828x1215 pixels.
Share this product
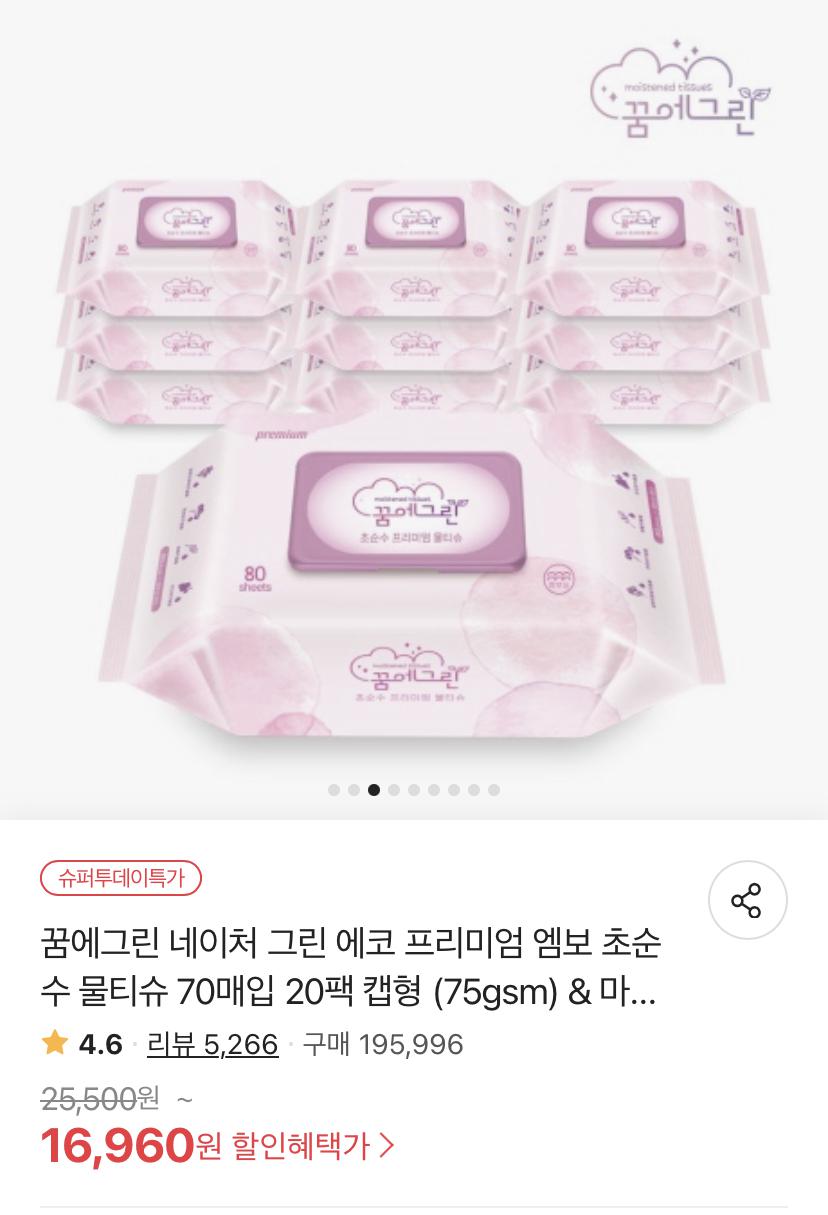pos(747,900)
